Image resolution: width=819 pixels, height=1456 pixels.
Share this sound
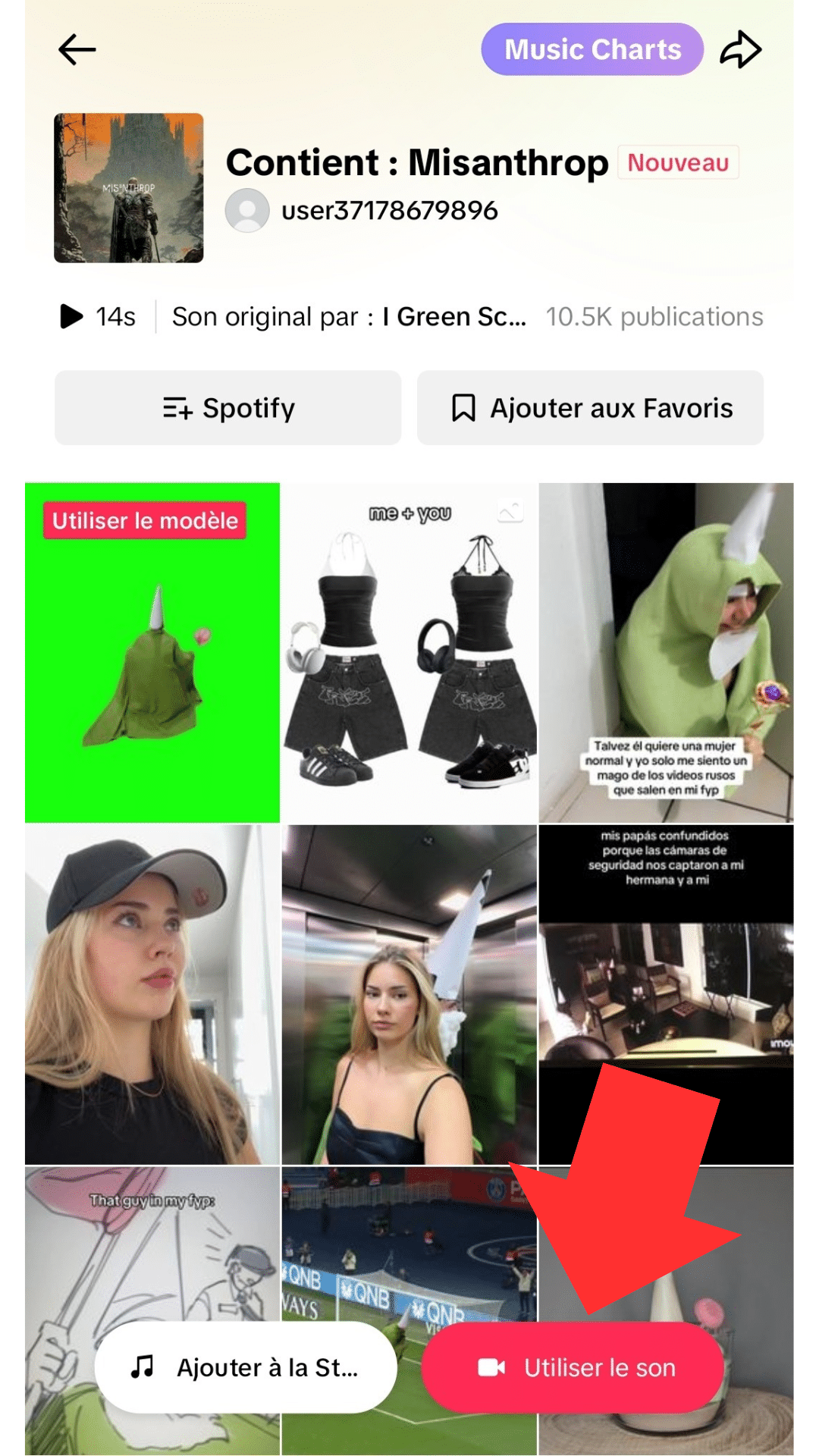(x=740, y=50)
